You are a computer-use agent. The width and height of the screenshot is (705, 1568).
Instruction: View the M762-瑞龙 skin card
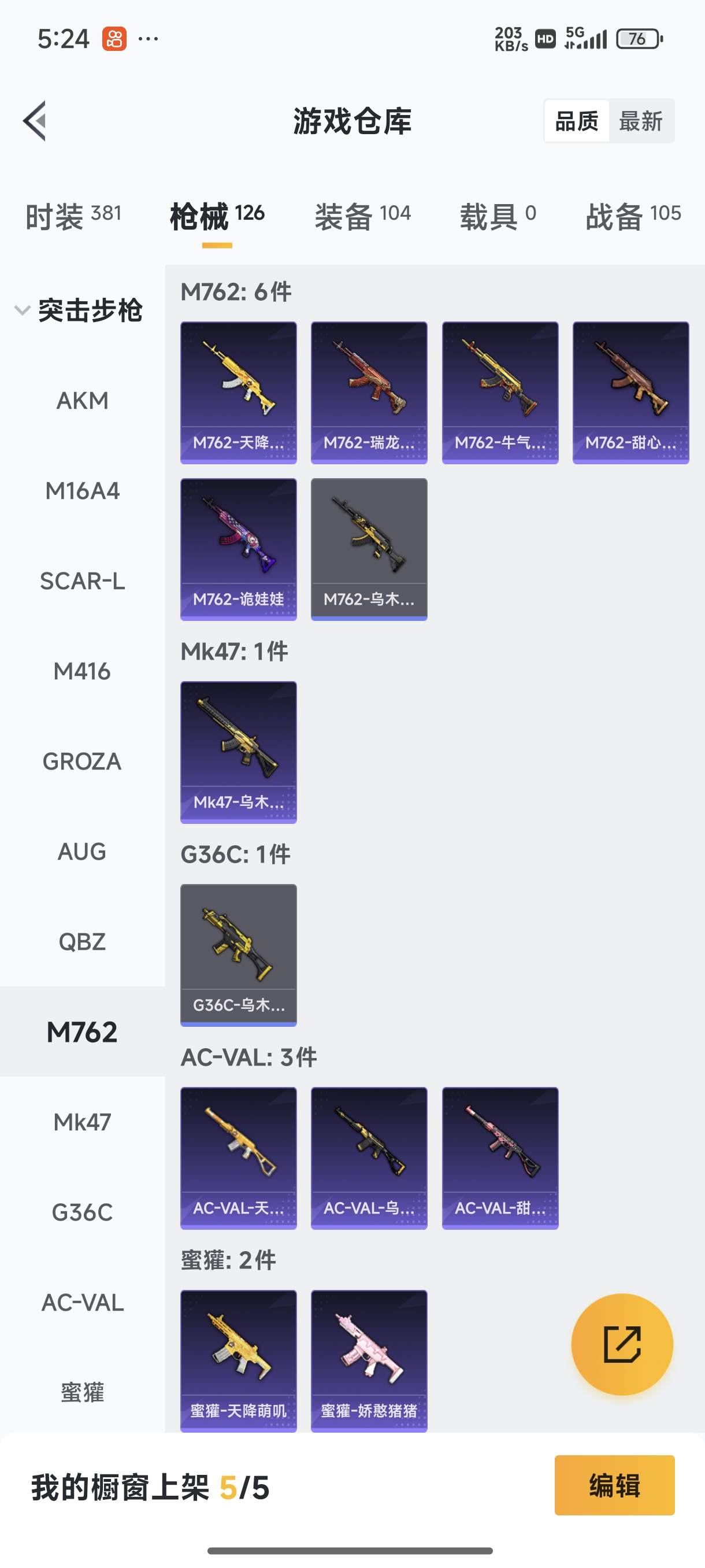click(x=369, y=393)
